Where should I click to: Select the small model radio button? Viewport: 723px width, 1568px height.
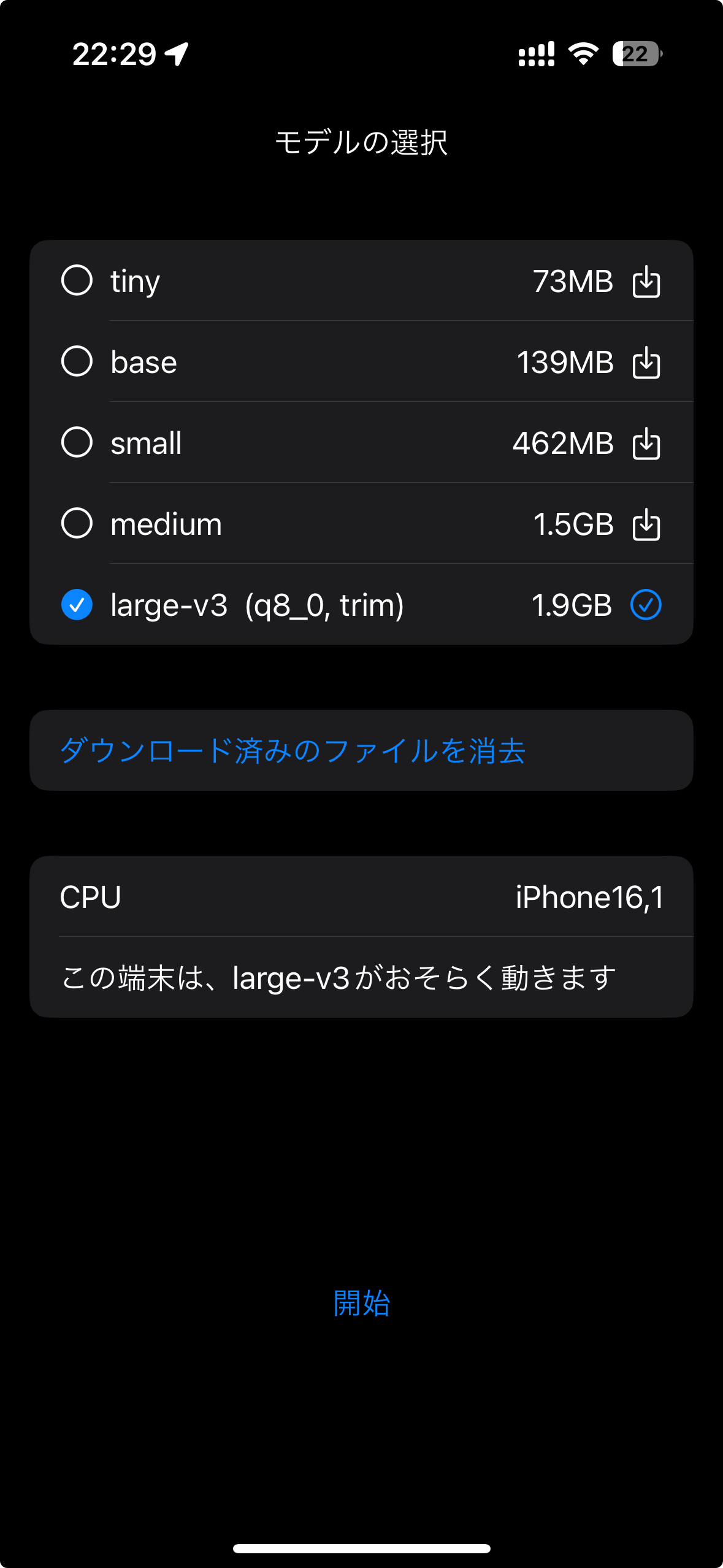[x=77, y=444]
